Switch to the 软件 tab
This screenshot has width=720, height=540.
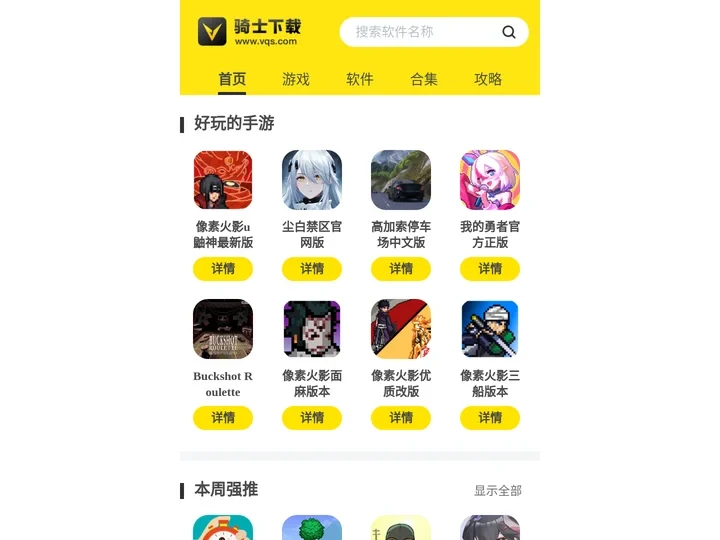pyautogui.click(x=360, y=79)
